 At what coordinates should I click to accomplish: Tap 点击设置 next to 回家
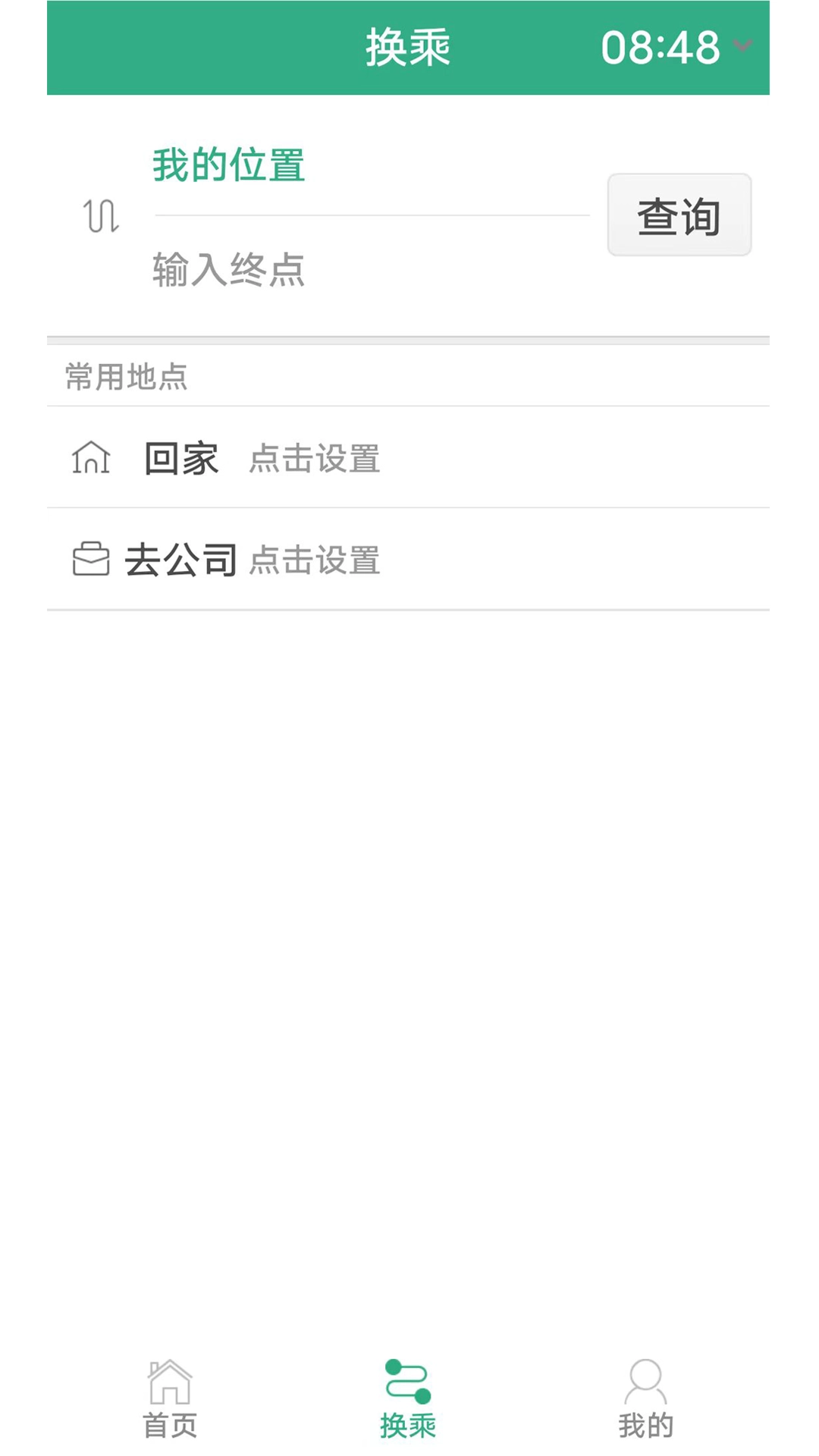[312, 460]
